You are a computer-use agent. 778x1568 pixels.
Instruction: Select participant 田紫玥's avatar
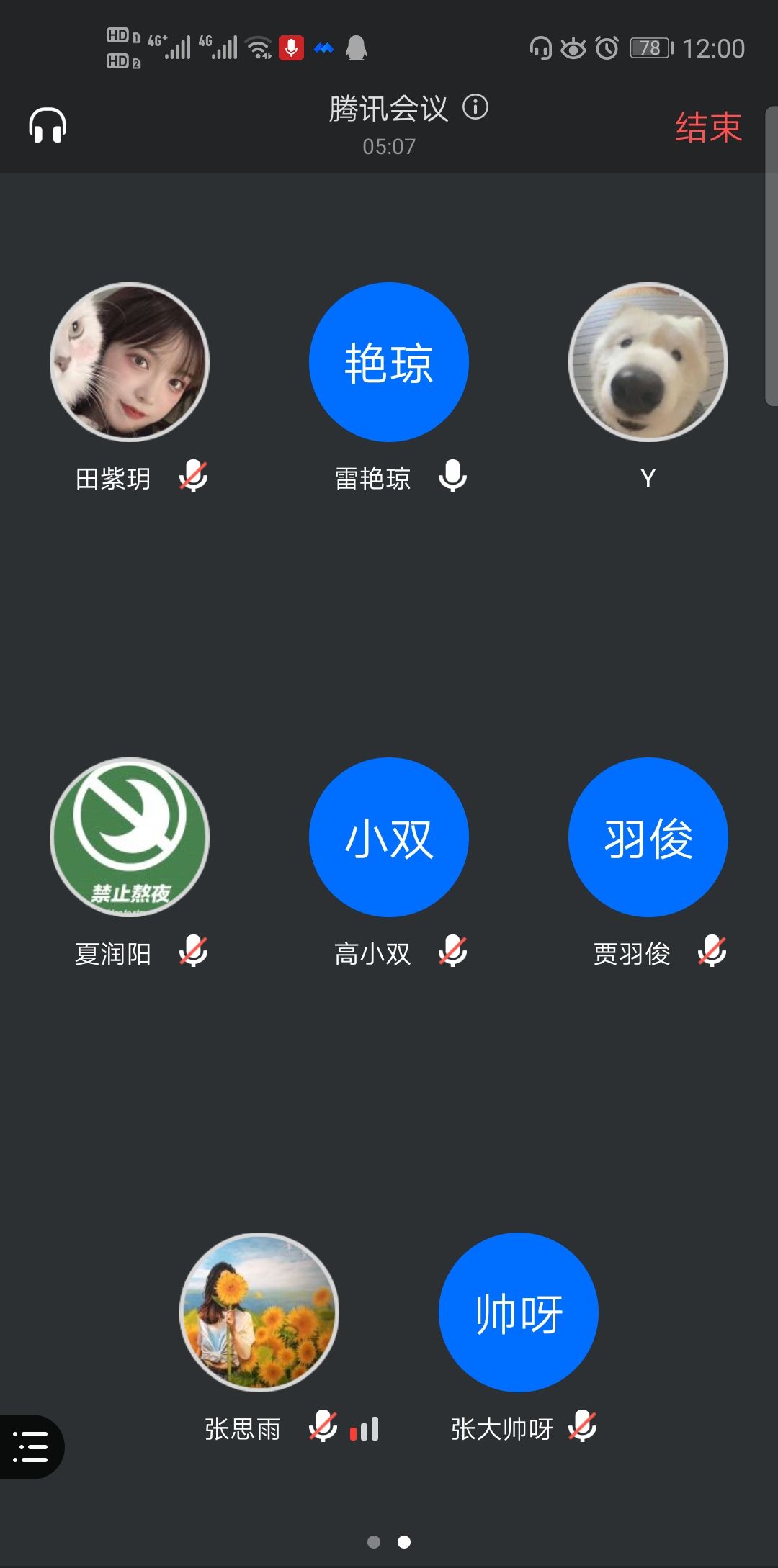[130, 362]
